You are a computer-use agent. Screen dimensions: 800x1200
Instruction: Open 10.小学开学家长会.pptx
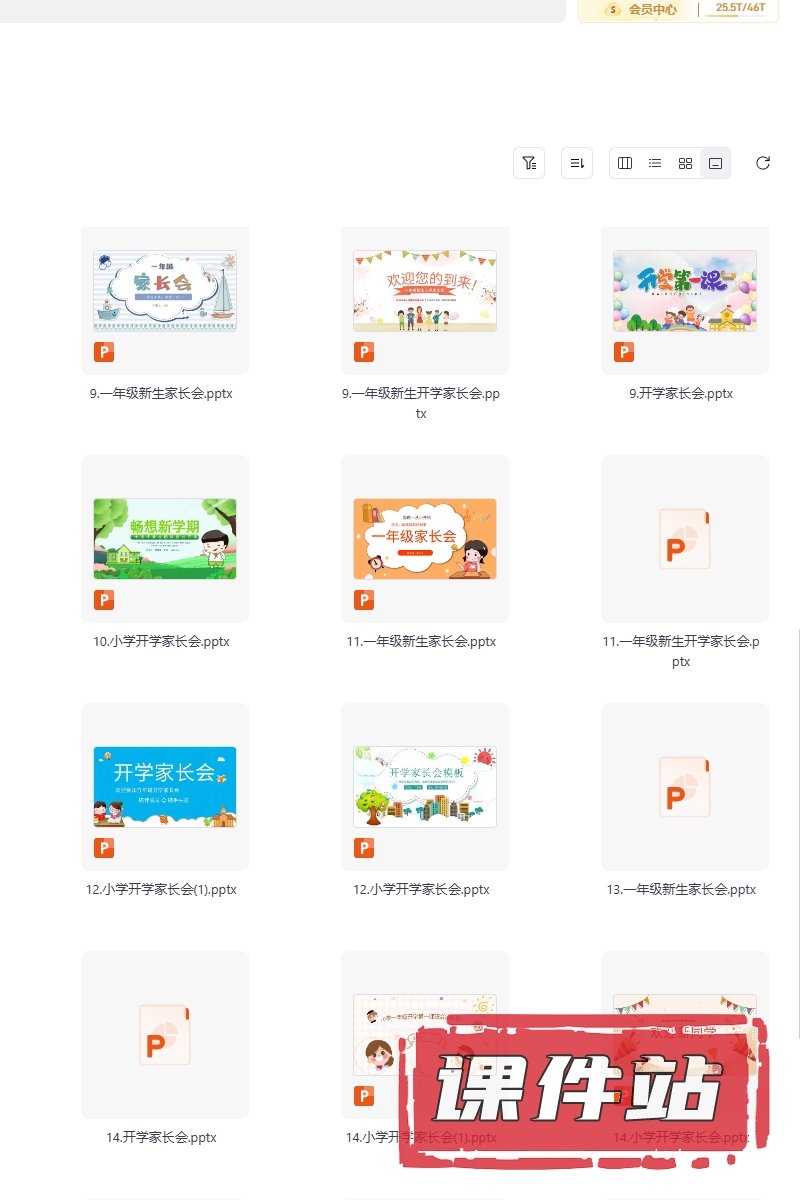point(165,539)
